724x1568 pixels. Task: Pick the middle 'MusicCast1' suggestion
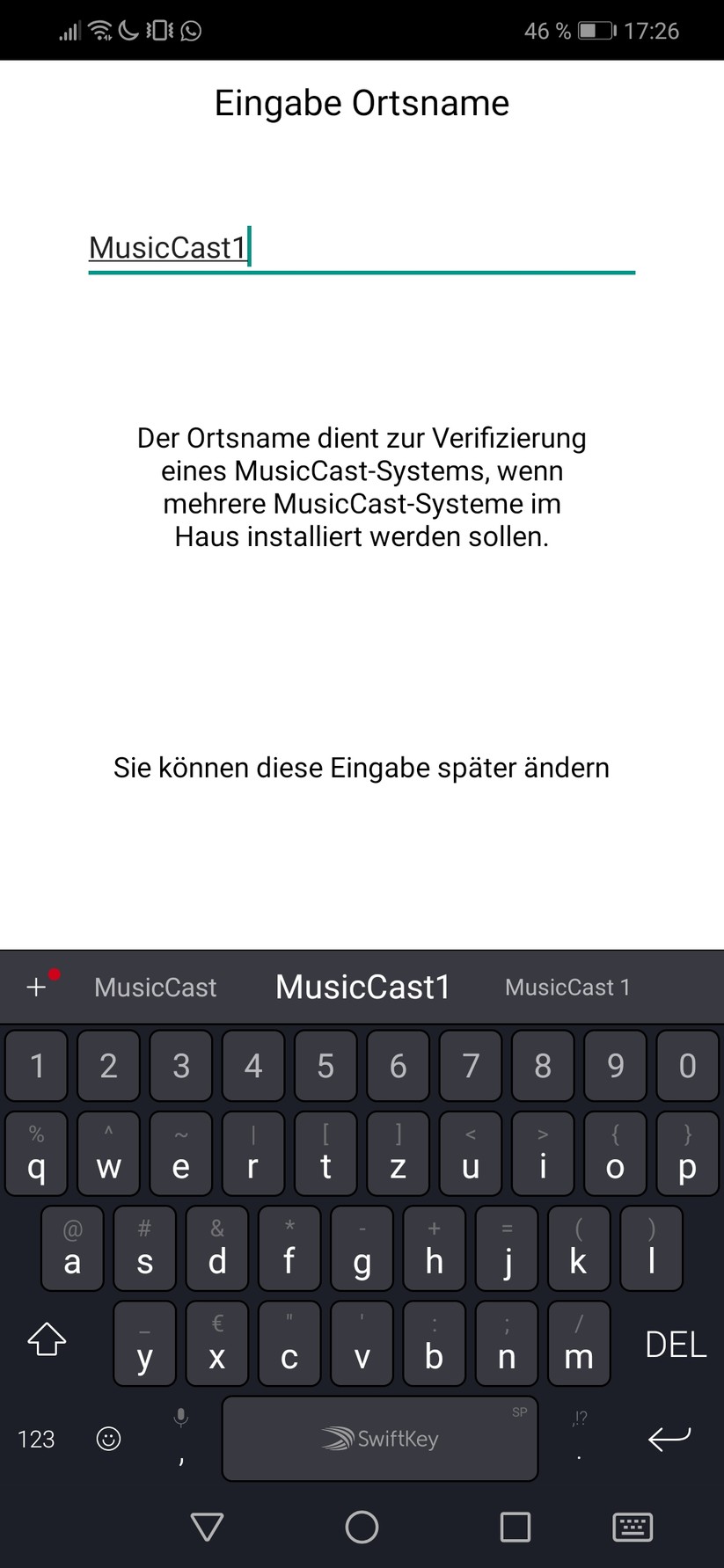tap(362, 988)
